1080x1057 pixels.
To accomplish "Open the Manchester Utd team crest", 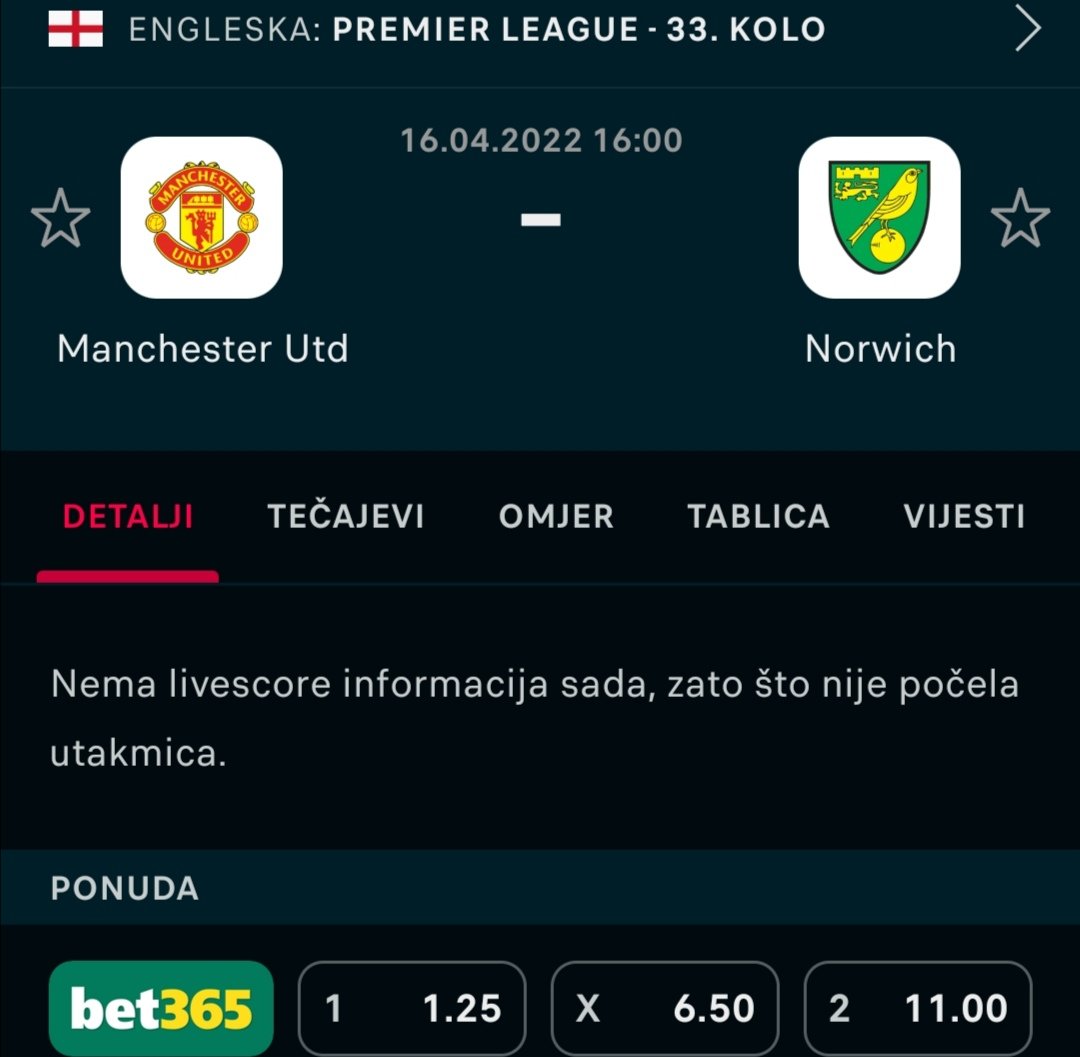I will pos(202,217).
